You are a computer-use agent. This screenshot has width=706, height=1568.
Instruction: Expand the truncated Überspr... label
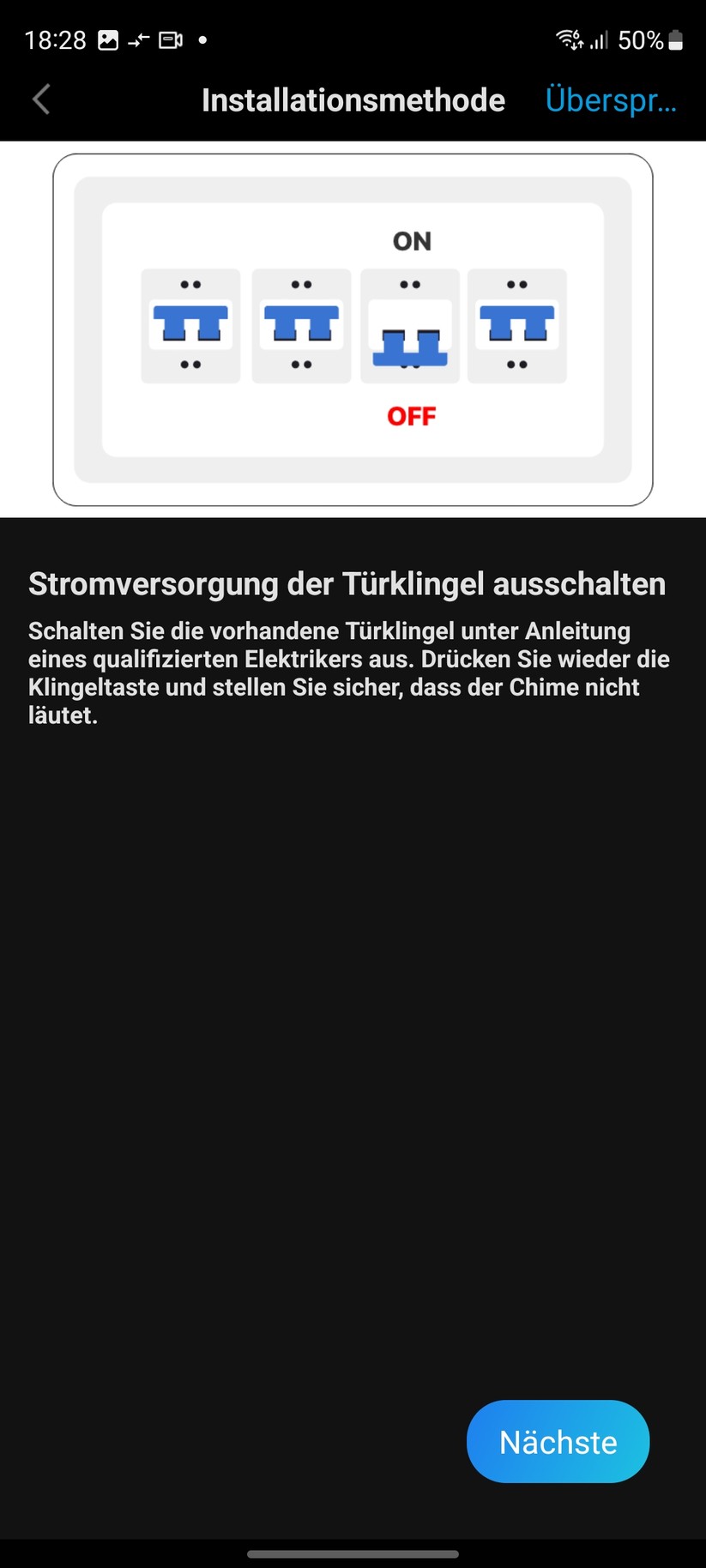pyautogui.click(x=611, y=100)
